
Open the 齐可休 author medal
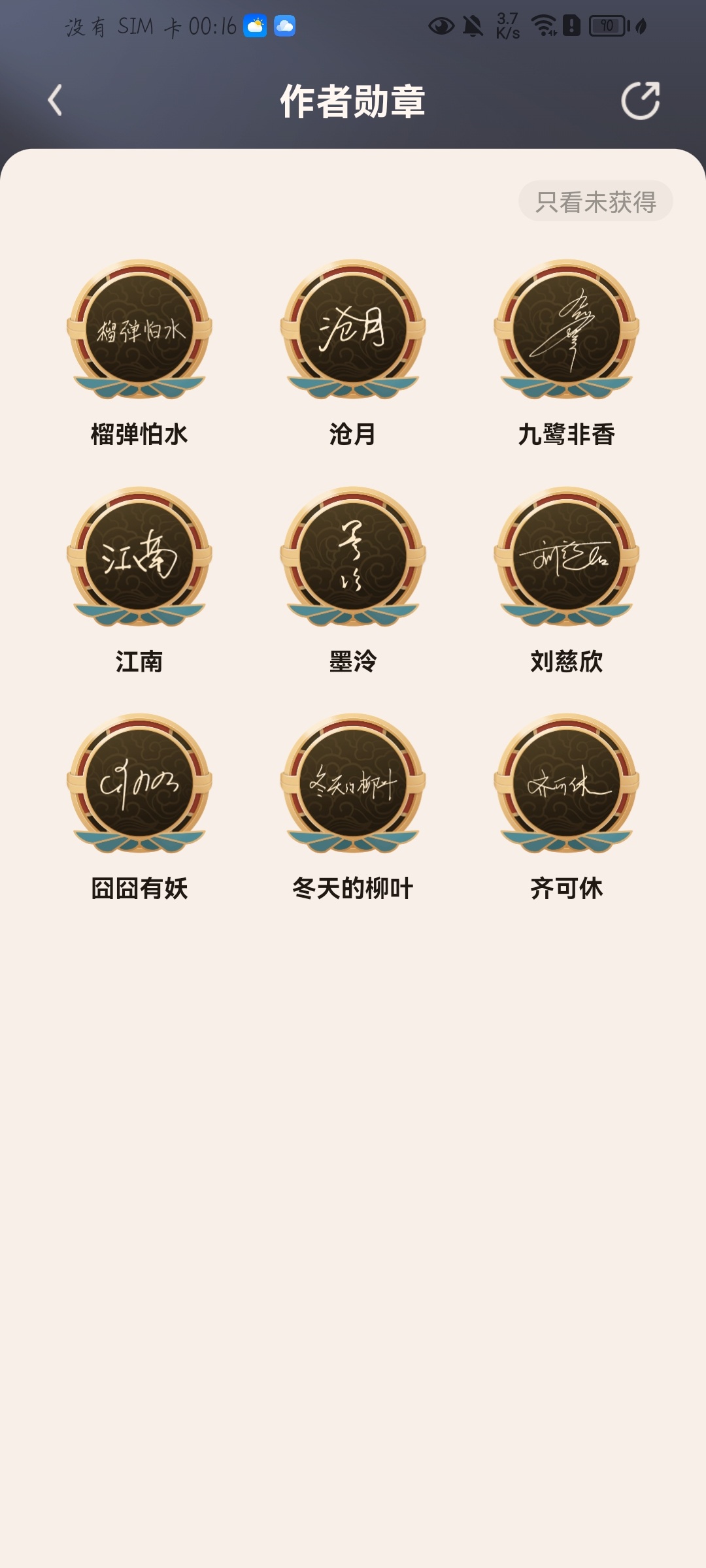coord(567,783)
